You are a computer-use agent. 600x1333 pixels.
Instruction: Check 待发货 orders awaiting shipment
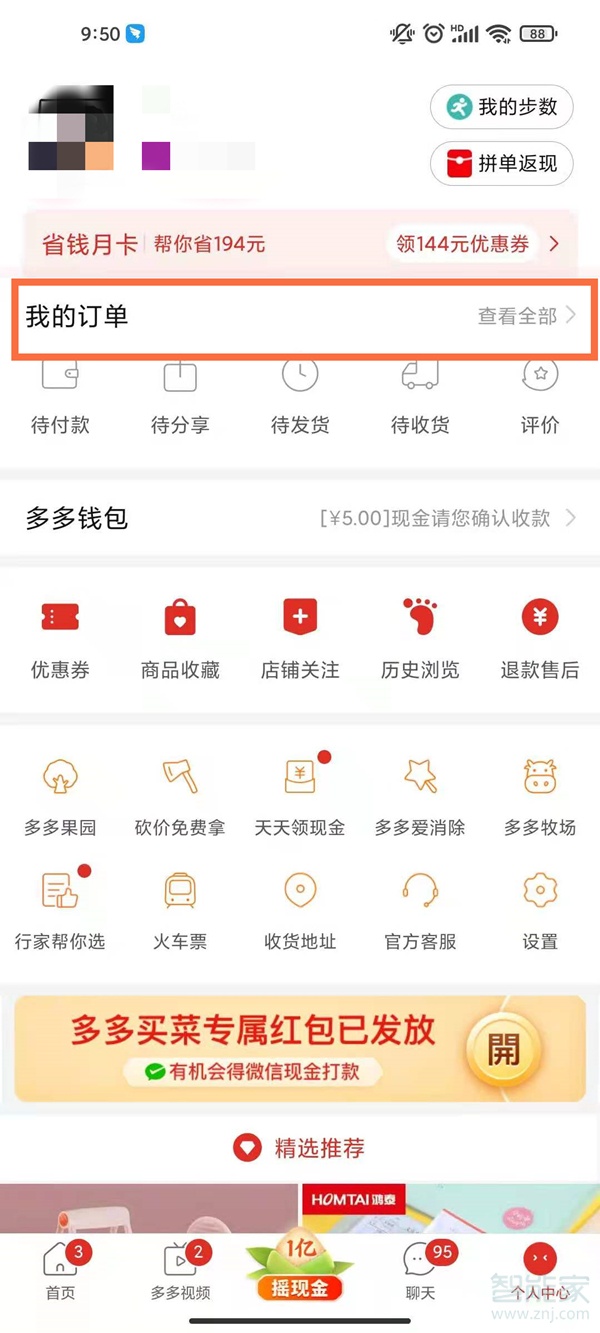click(x=300, y=397)
